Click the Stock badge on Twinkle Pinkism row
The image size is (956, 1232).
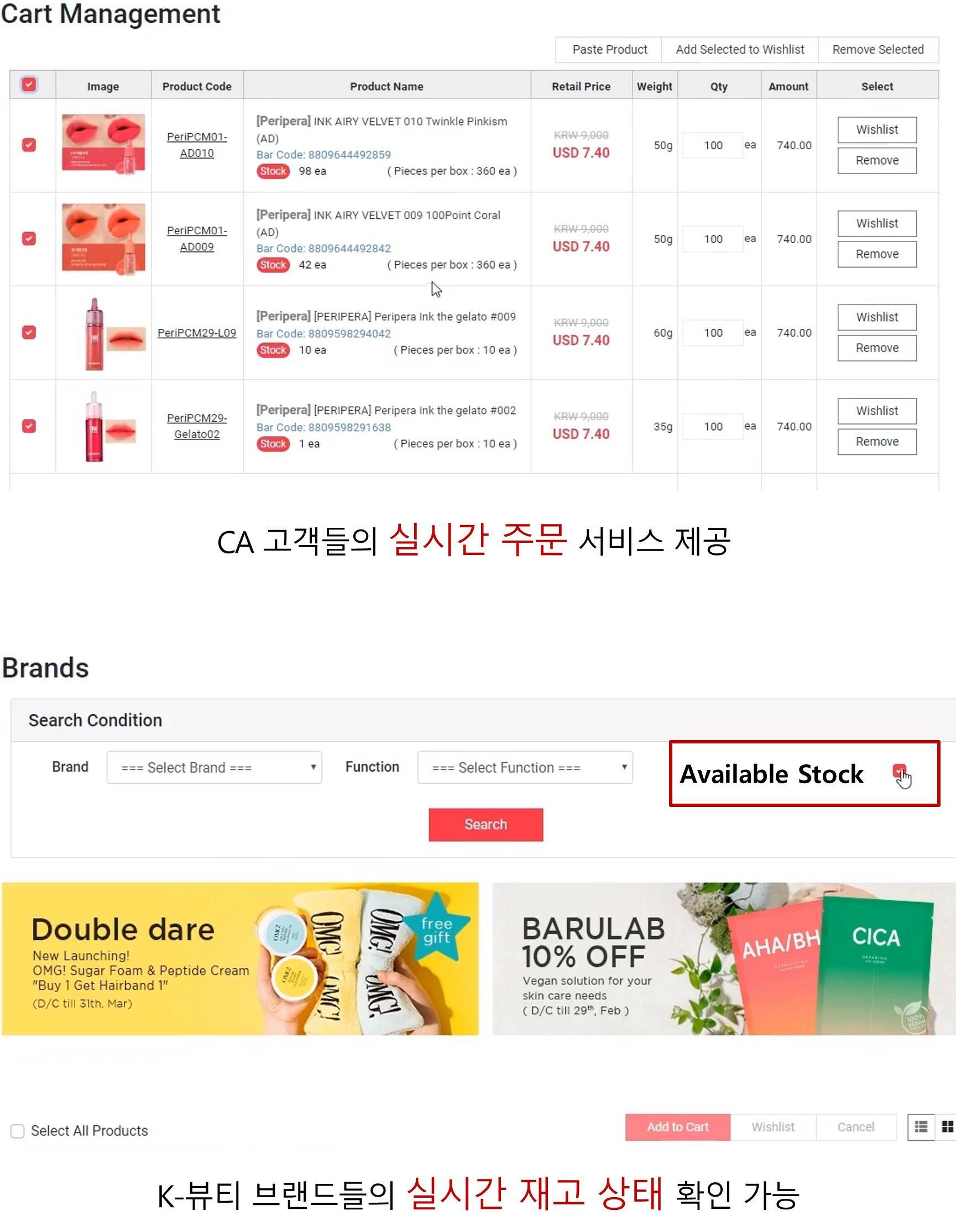273,170
